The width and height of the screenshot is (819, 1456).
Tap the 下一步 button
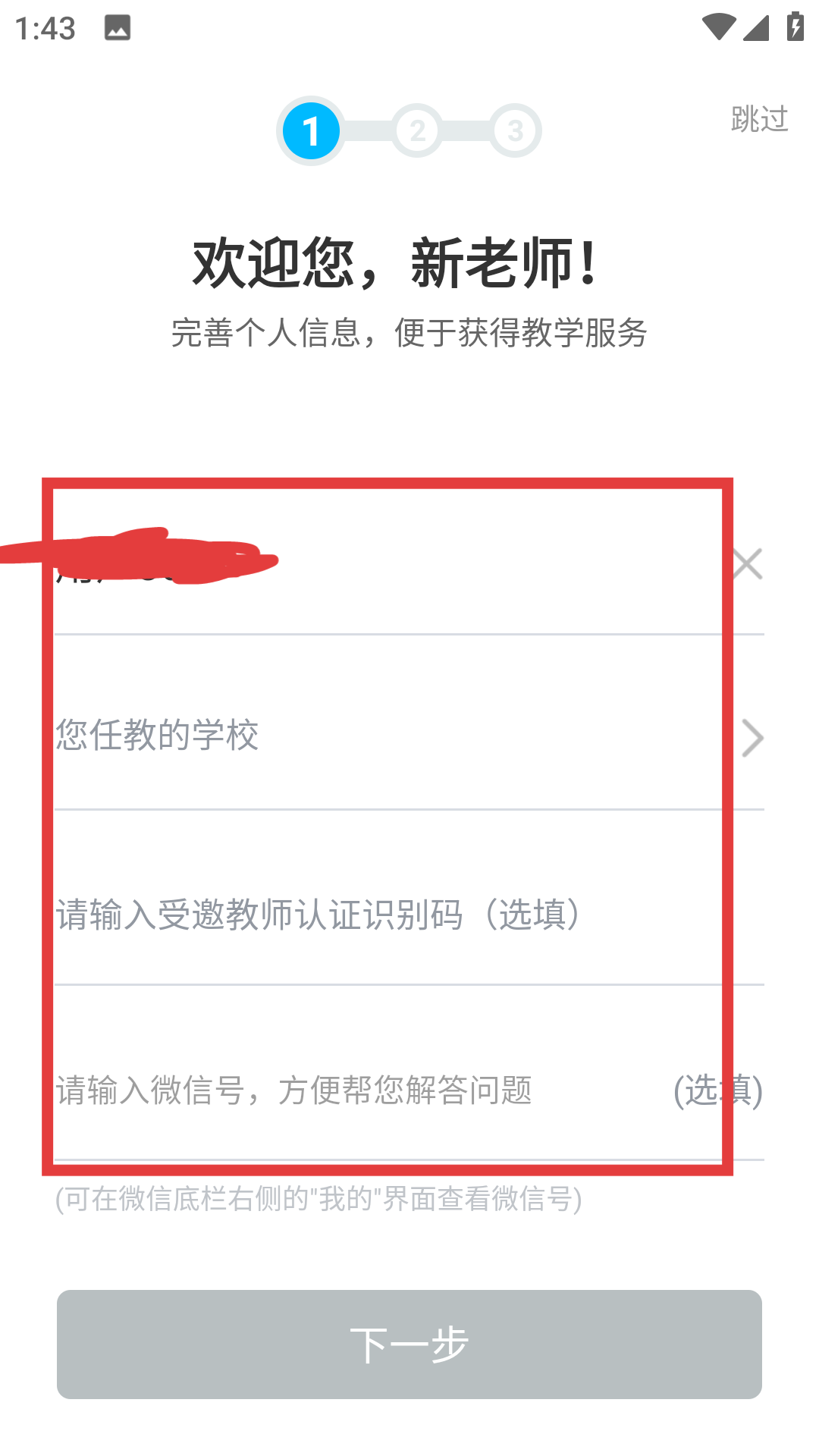click(x=409, y=1345)
